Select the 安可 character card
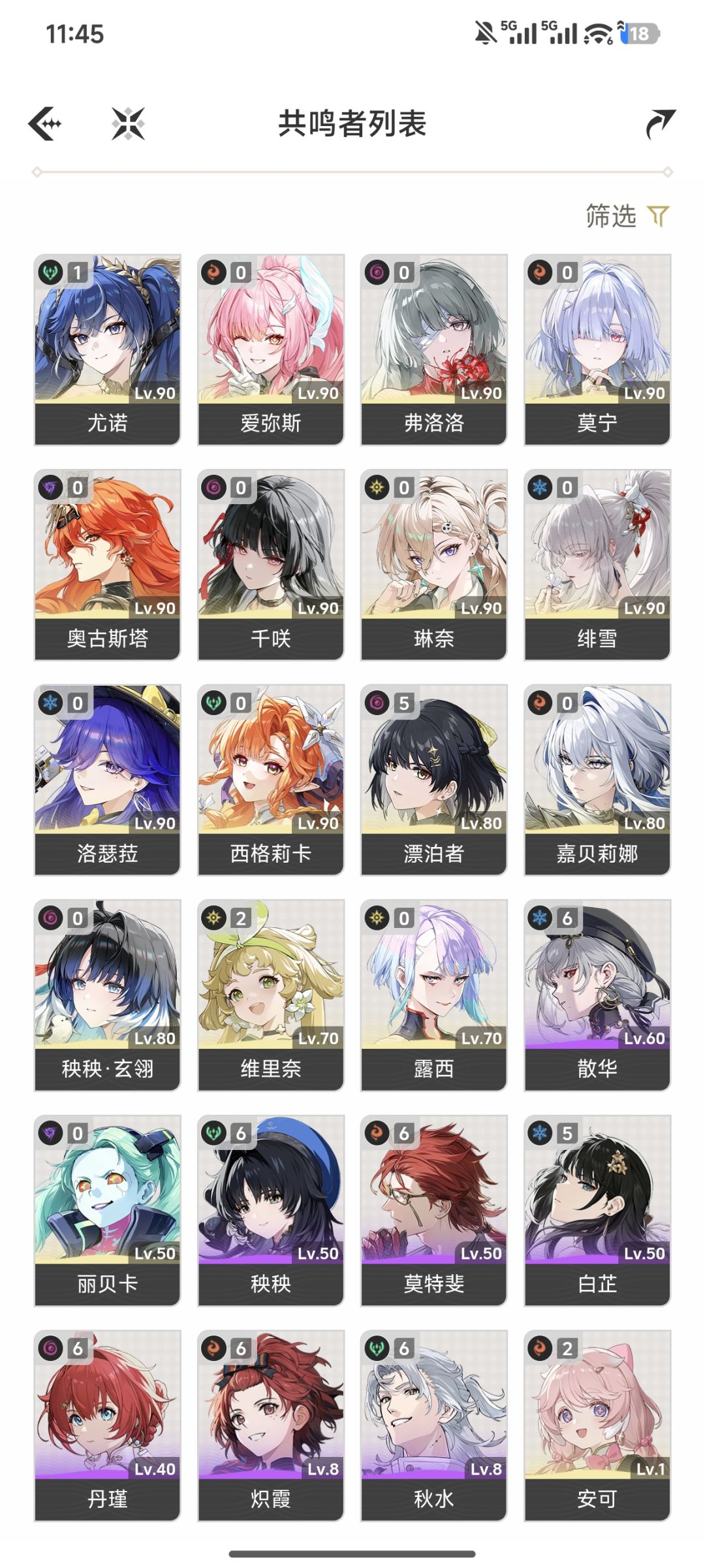Image resolution: width=705 pixels, height=1568 pixels. pos(597,1426)
